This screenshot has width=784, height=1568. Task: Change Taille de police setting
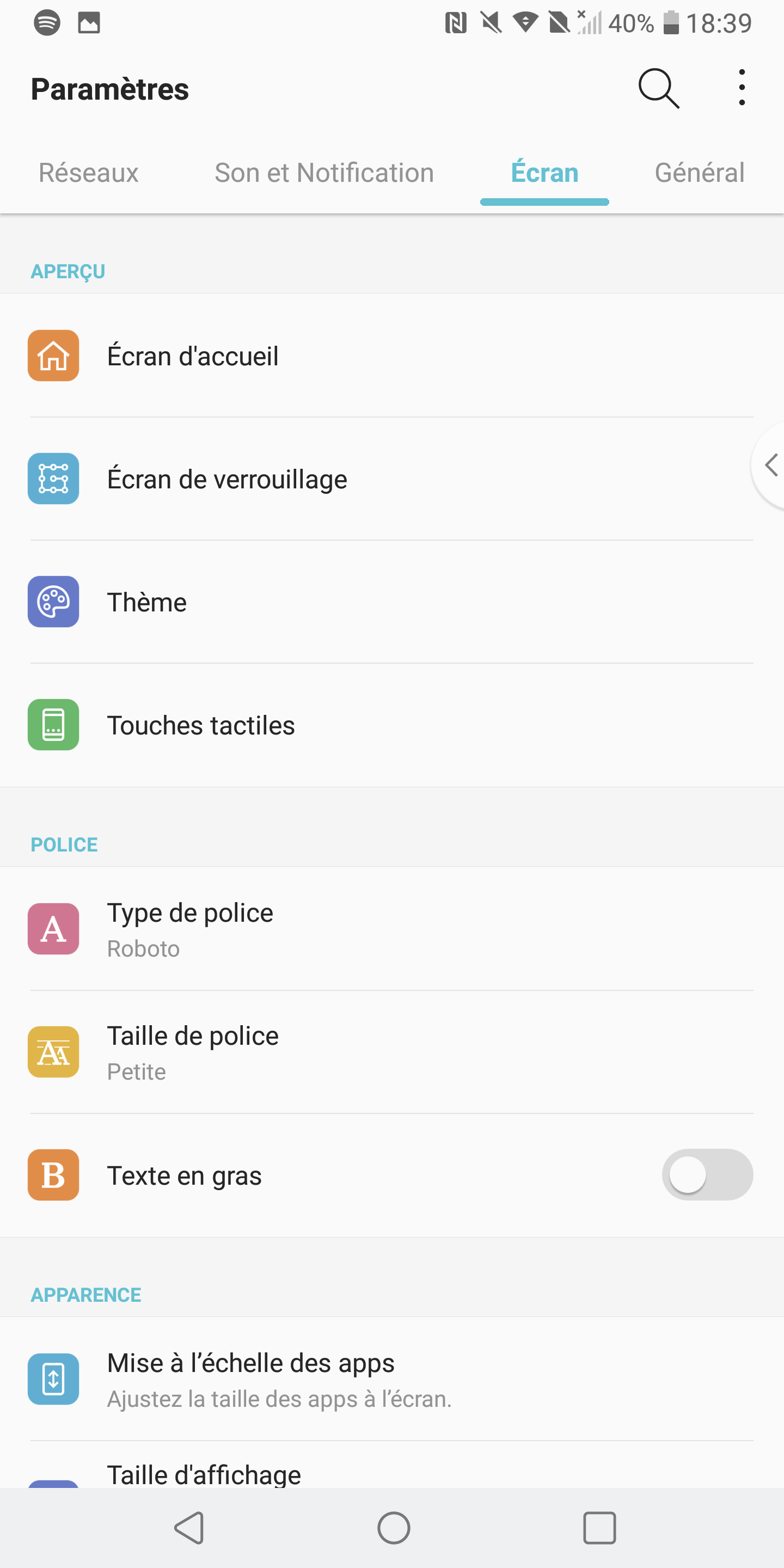pyautogui.click(x=392, y=1052)
